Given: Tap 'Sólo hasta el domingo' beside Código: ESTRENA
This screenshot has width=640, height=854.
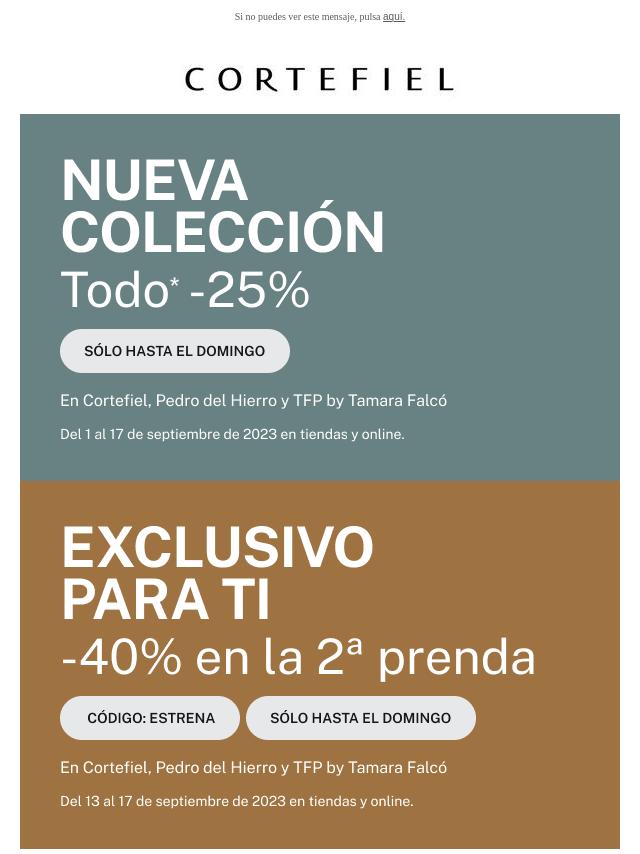Looking at the screenshot, I should (360, 718).
